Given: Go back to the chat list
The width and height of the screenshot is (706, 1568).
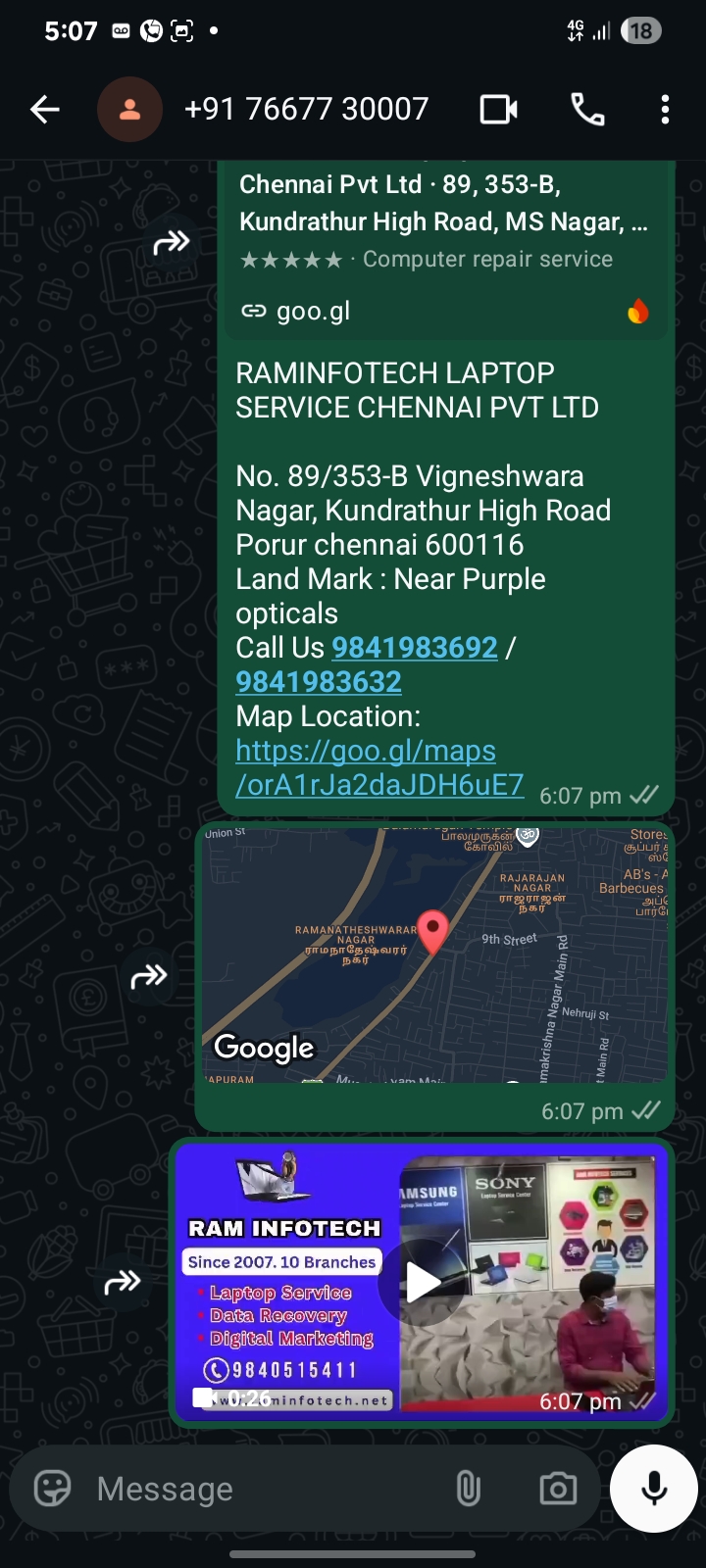Looking at the screenshot, I should [x=45, y=110].
